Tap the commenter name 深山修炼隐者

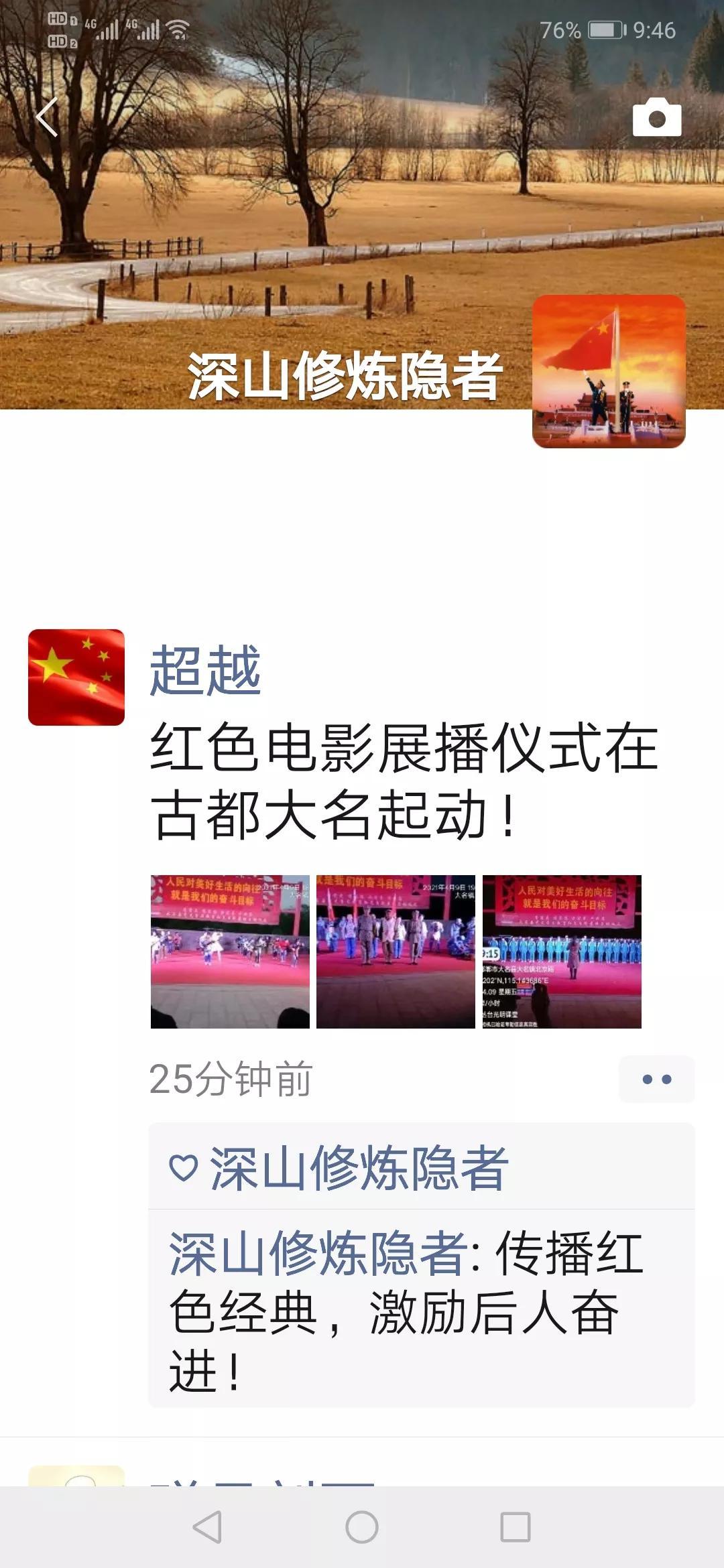coord(318,1253)
